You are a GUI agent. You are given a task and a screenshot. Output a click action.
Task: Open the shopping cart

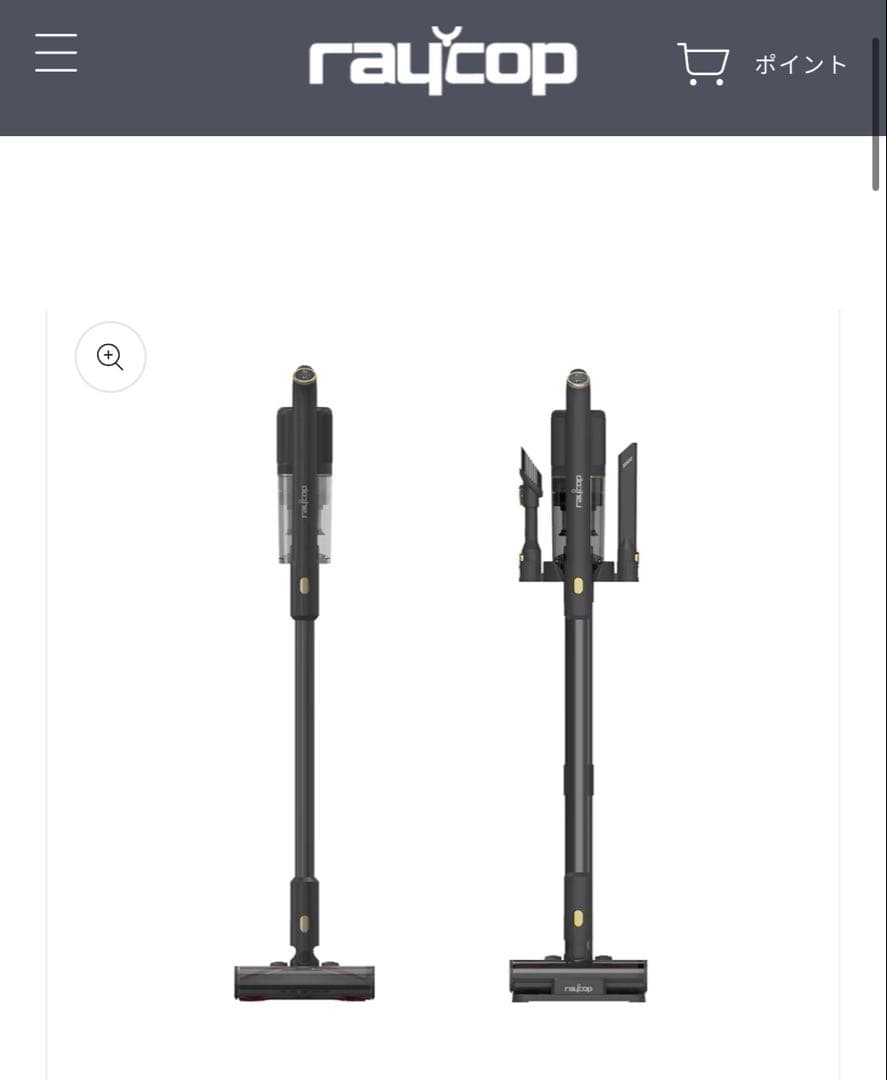(x=702, y=63)
